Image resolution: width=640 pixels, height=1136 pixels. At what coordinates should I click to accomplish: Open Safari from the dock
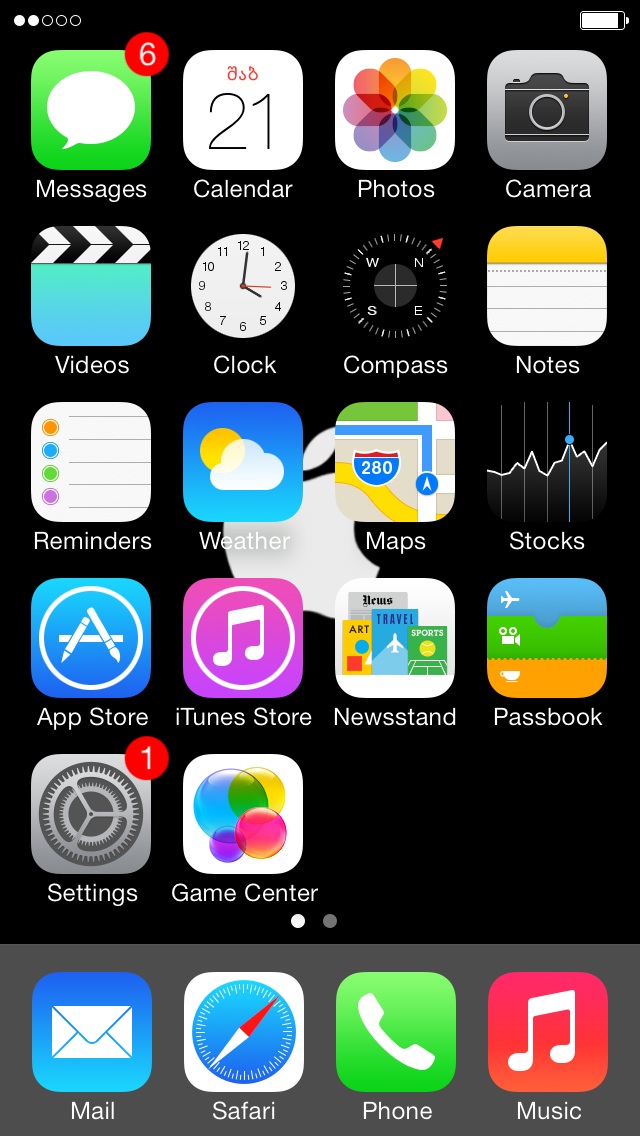(x=244, y=1032)
